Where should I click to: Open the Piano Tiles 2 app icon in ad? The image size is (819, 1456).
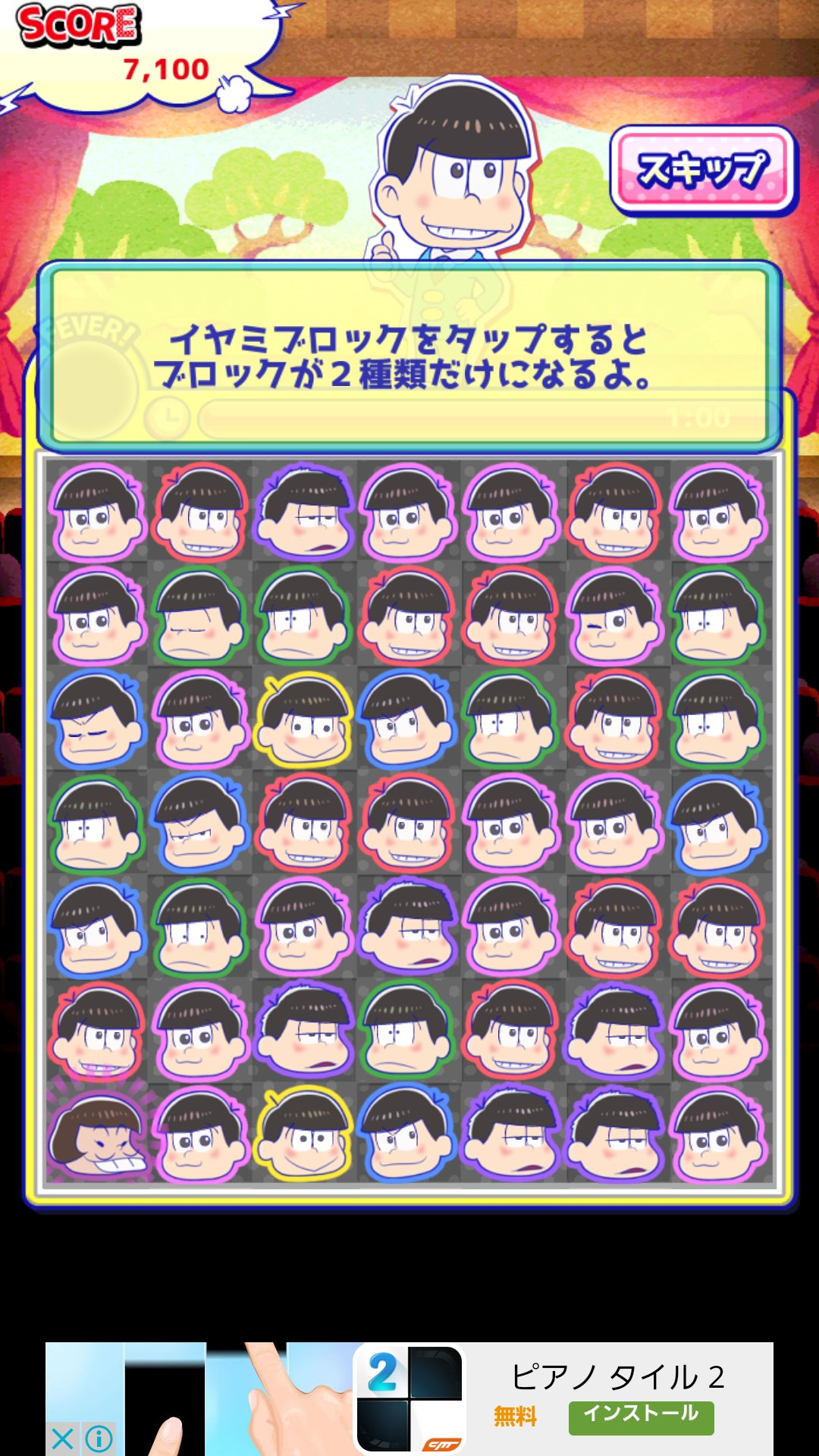[409, 1398]
